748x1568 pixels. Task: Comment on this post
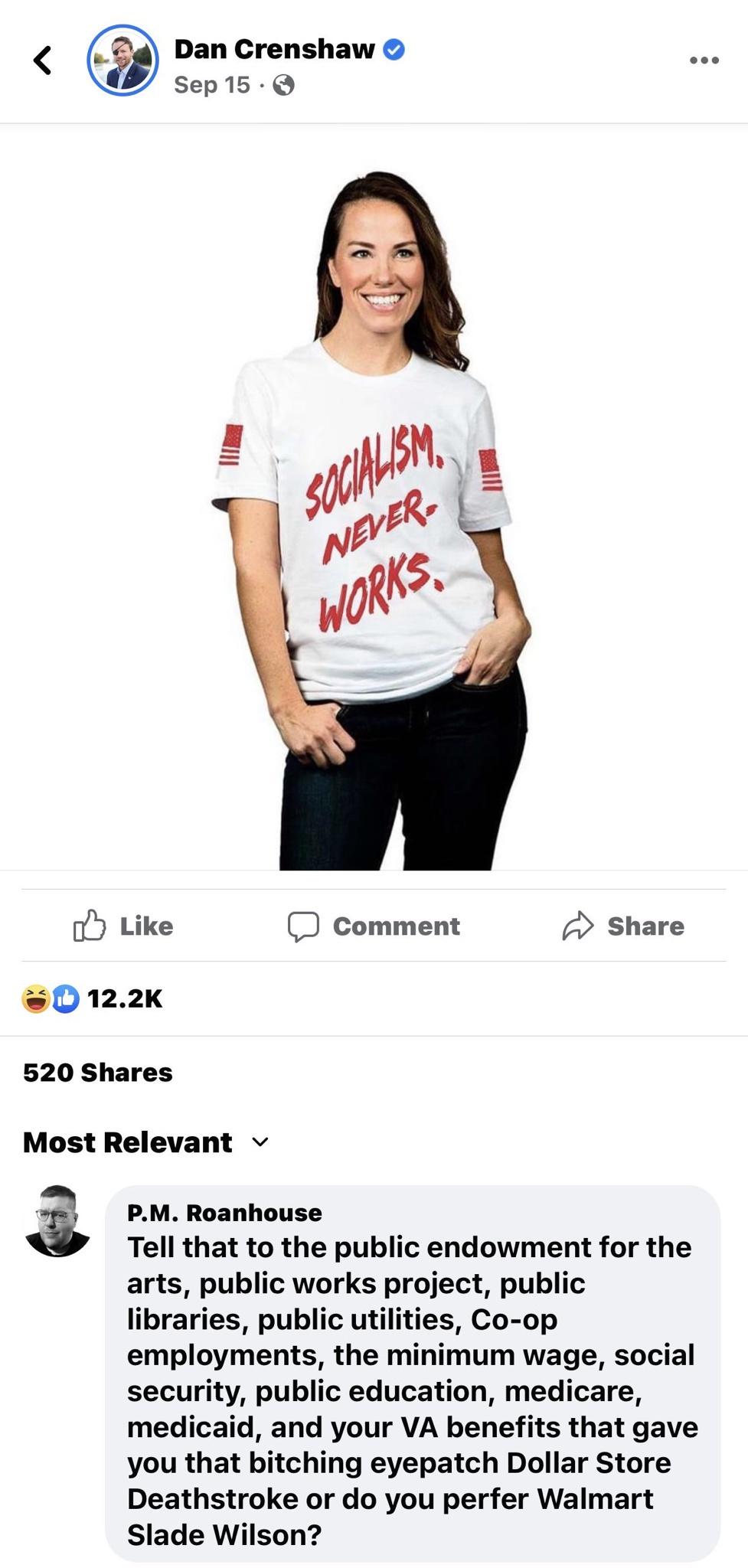coord(374,926)
